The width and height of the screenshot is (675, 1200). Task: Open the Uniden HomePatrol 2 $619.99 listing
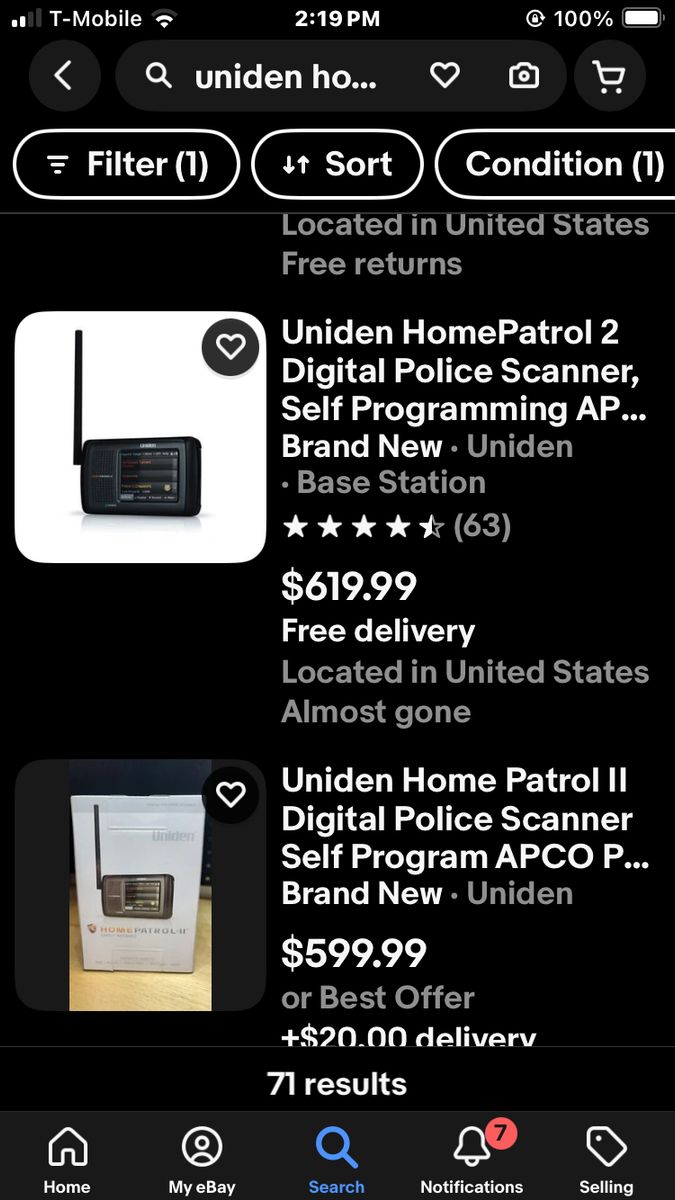460,370
